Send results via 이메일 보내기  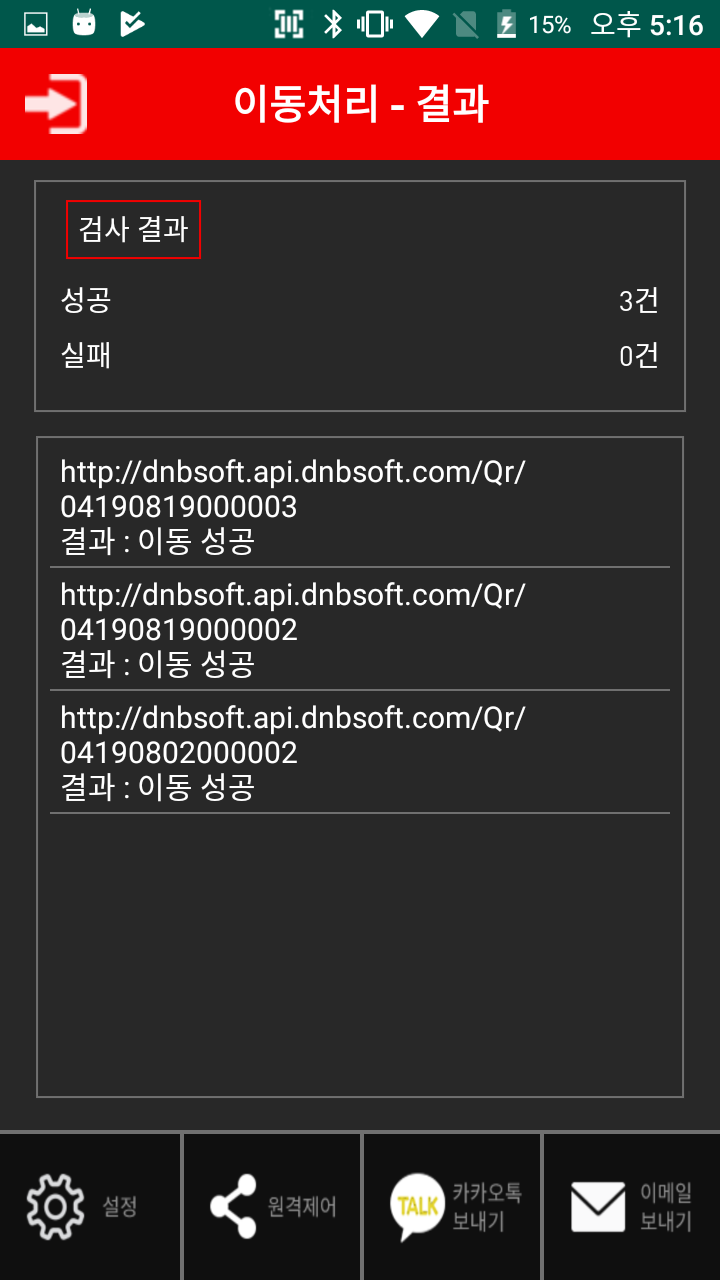pyautogui.click(x=632, y=1207)
